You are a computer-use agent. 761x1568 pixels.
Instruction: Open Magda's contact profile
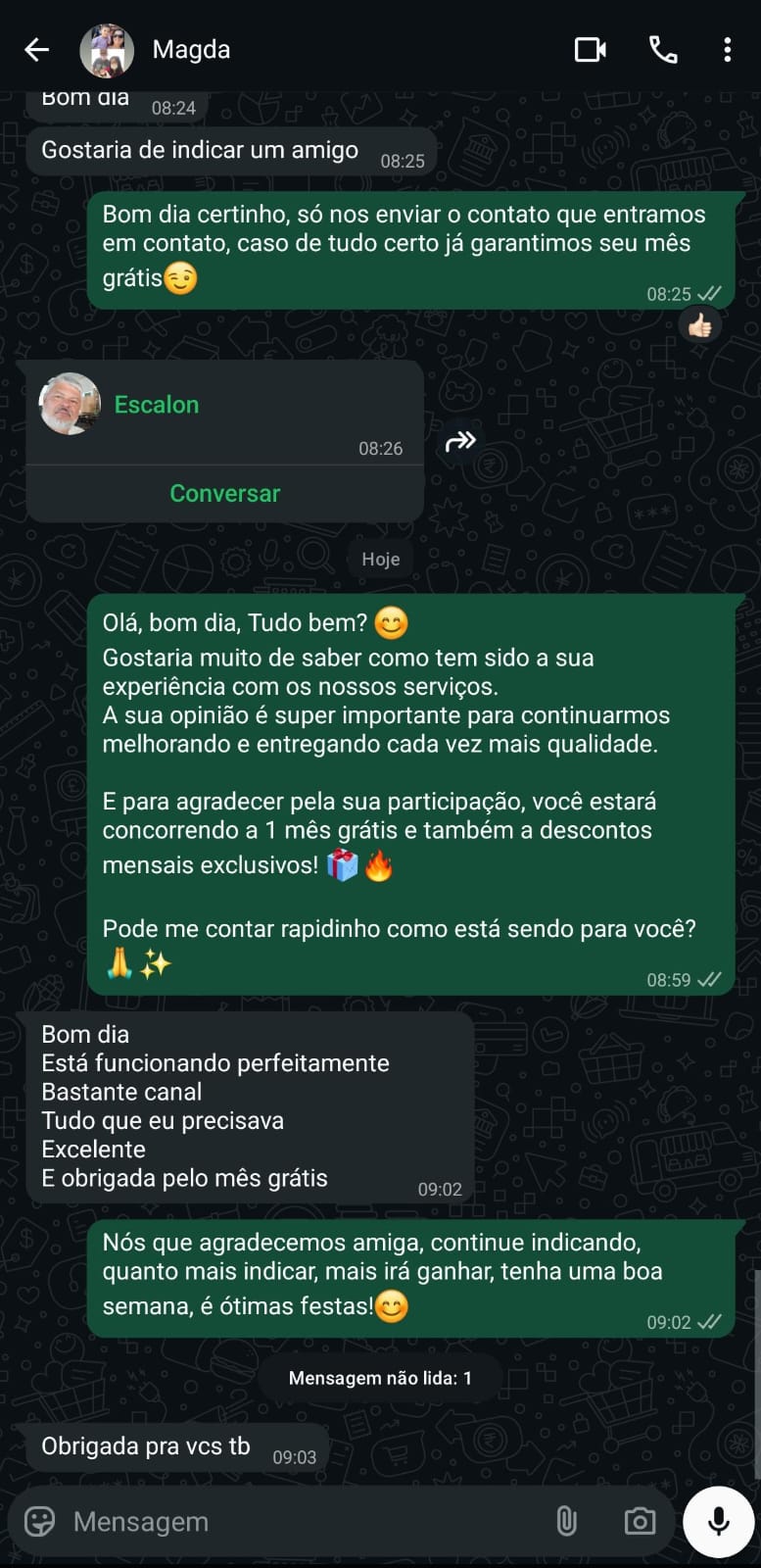[191, 50]
